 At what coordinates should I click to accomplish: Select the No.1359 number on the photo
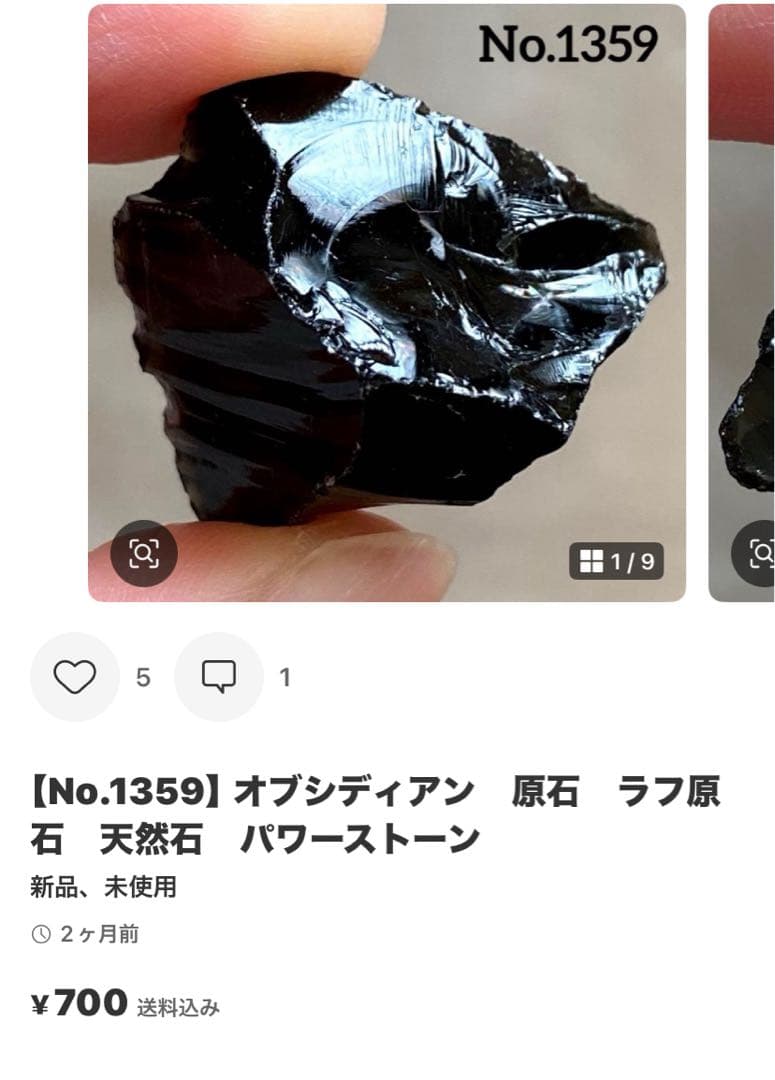pyautogui.click(x=568, y=45)
